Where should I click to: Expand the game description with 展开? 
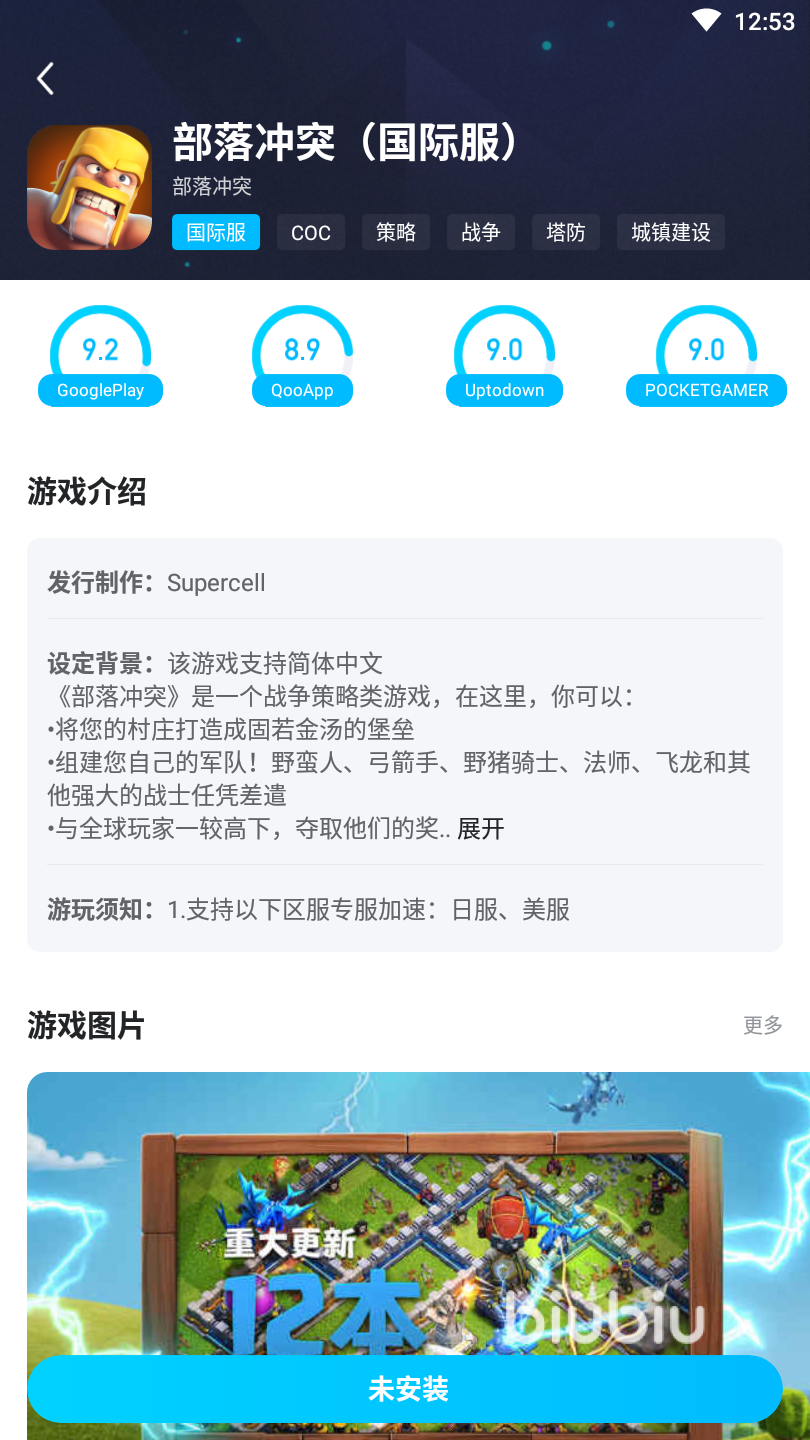[481, 829]
